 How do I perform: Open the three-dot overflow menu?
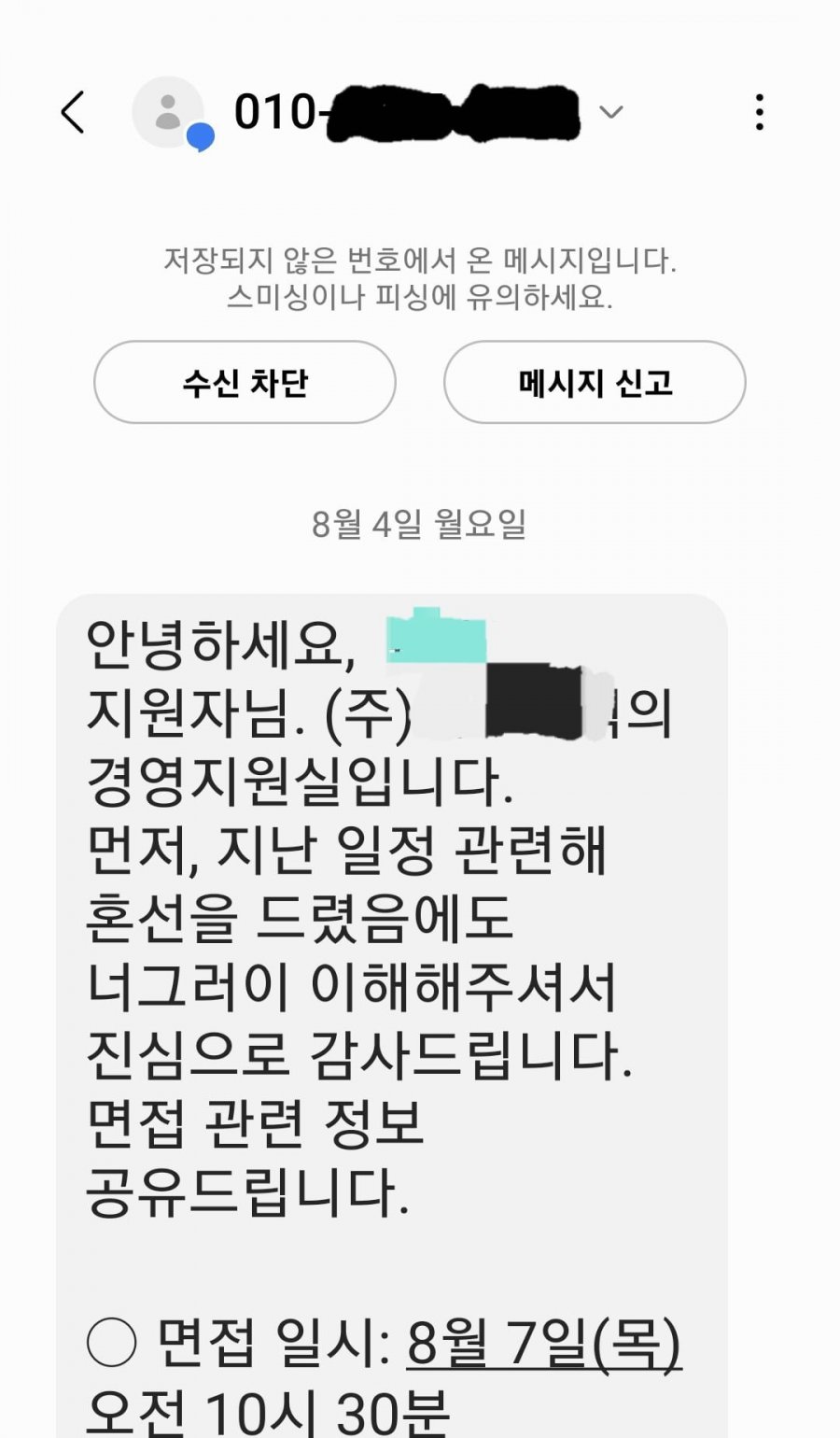tap(760, 113)
